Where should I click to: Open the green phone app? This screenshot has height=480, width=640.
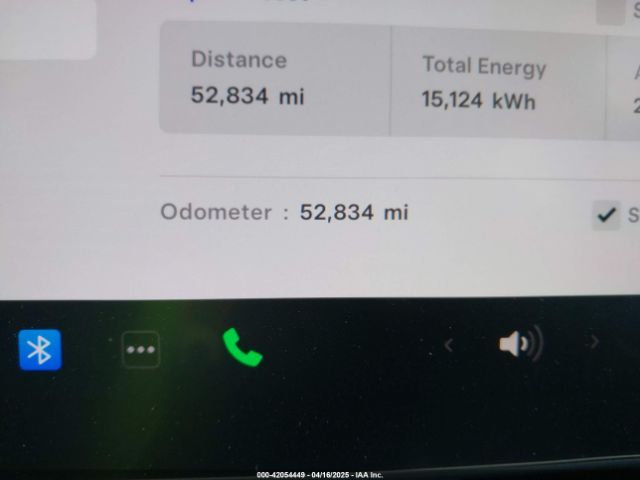pos(242,347)
